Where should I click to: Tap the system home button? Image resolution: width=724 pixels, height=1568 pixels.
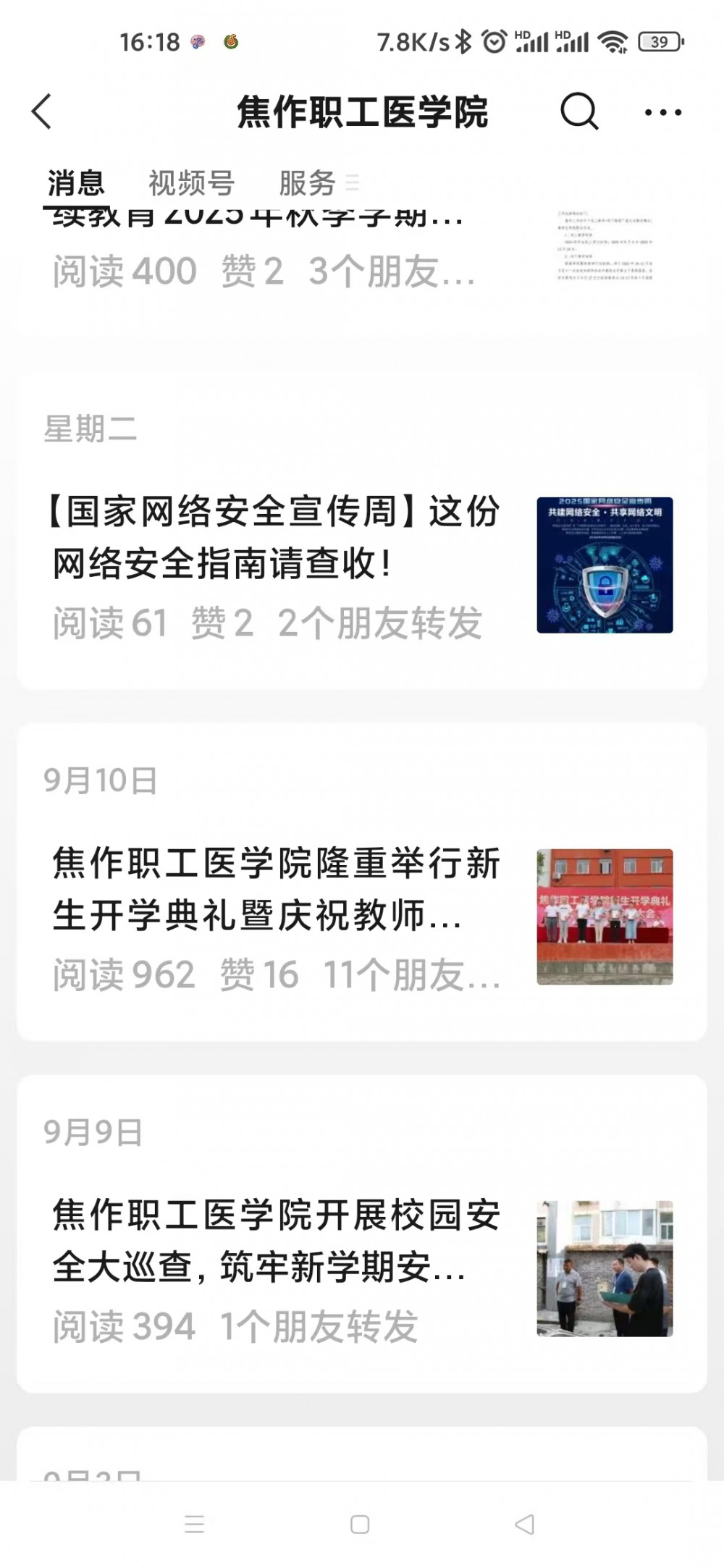tap(360, 1524)
